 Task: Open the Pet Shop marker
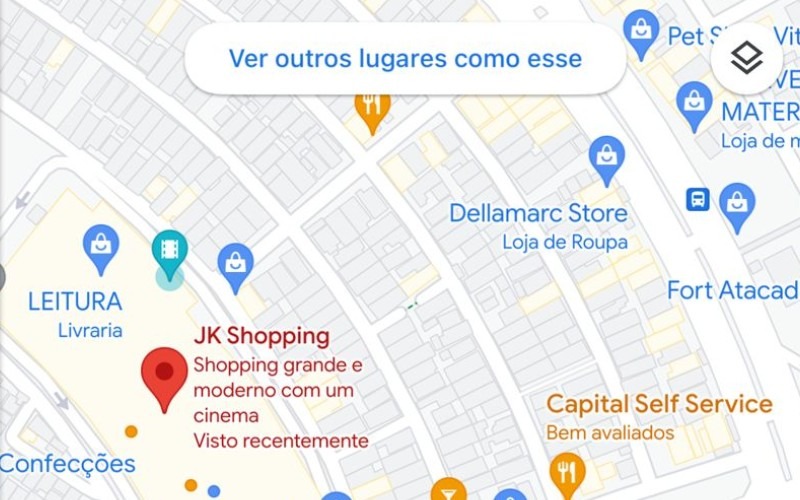(641, 33)
